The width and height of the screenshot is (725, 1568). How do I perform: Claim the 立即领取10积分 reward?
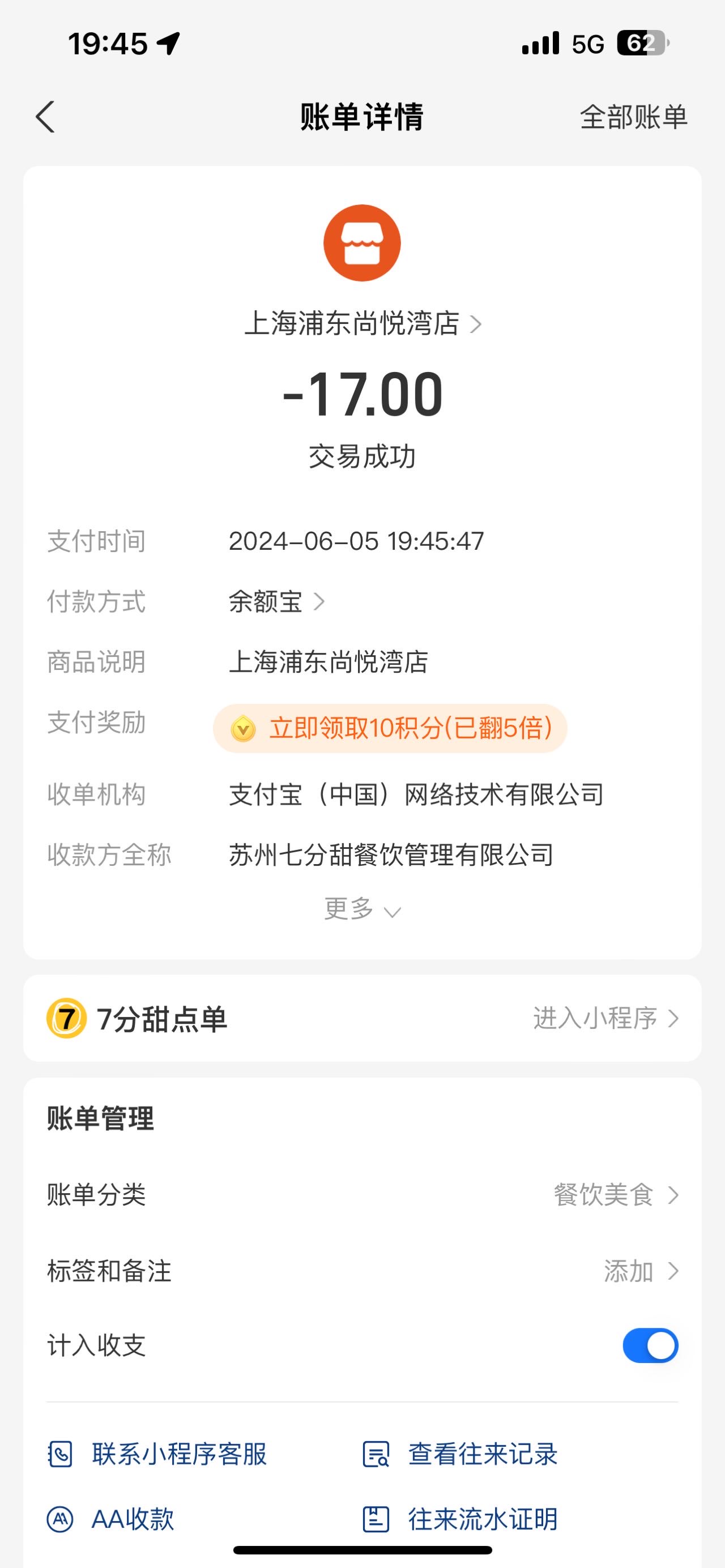point(390,728)
